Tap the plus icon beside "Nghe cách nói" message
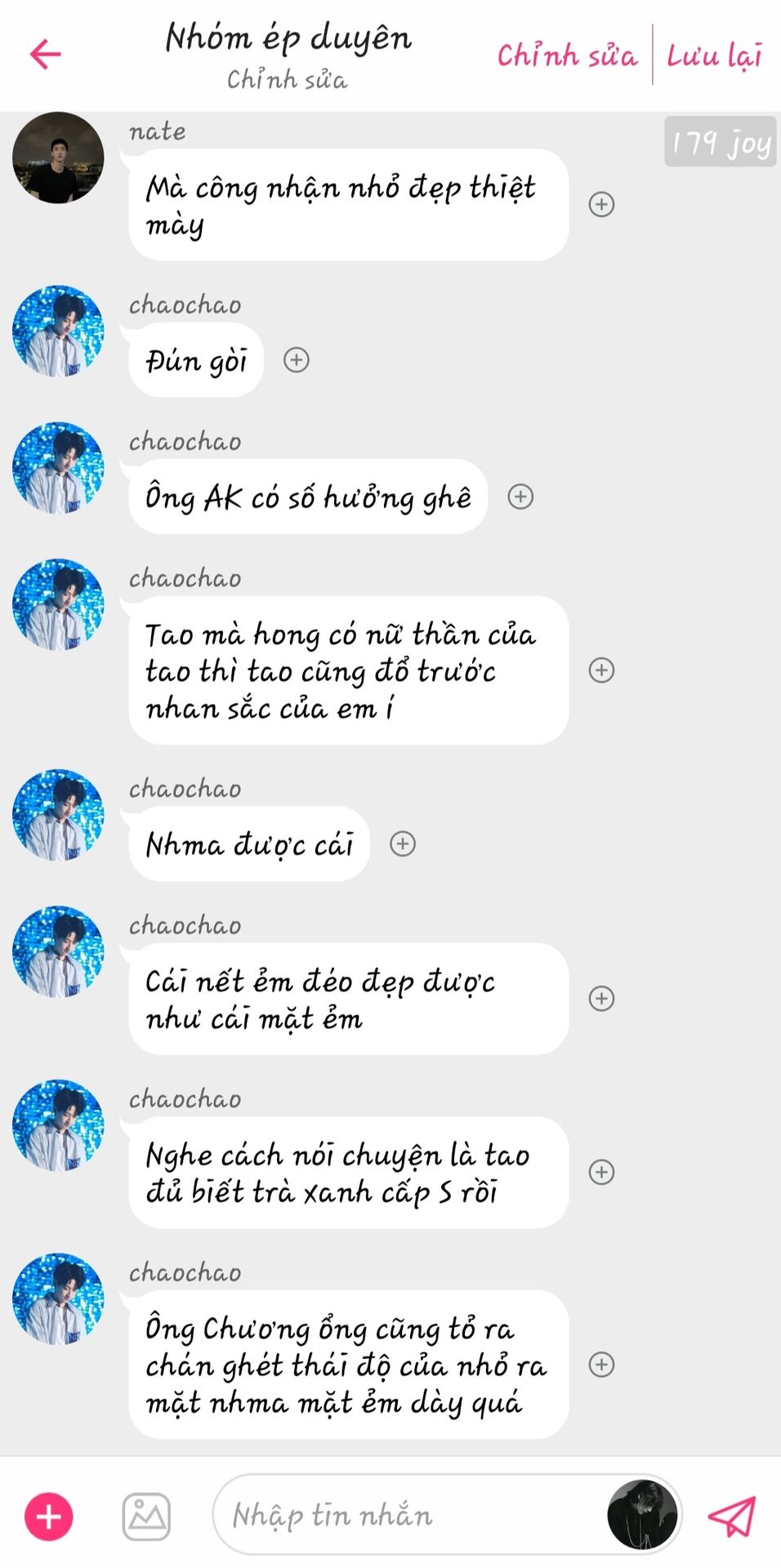The width and height of the screenshot is (781, 1568). 601,1172
